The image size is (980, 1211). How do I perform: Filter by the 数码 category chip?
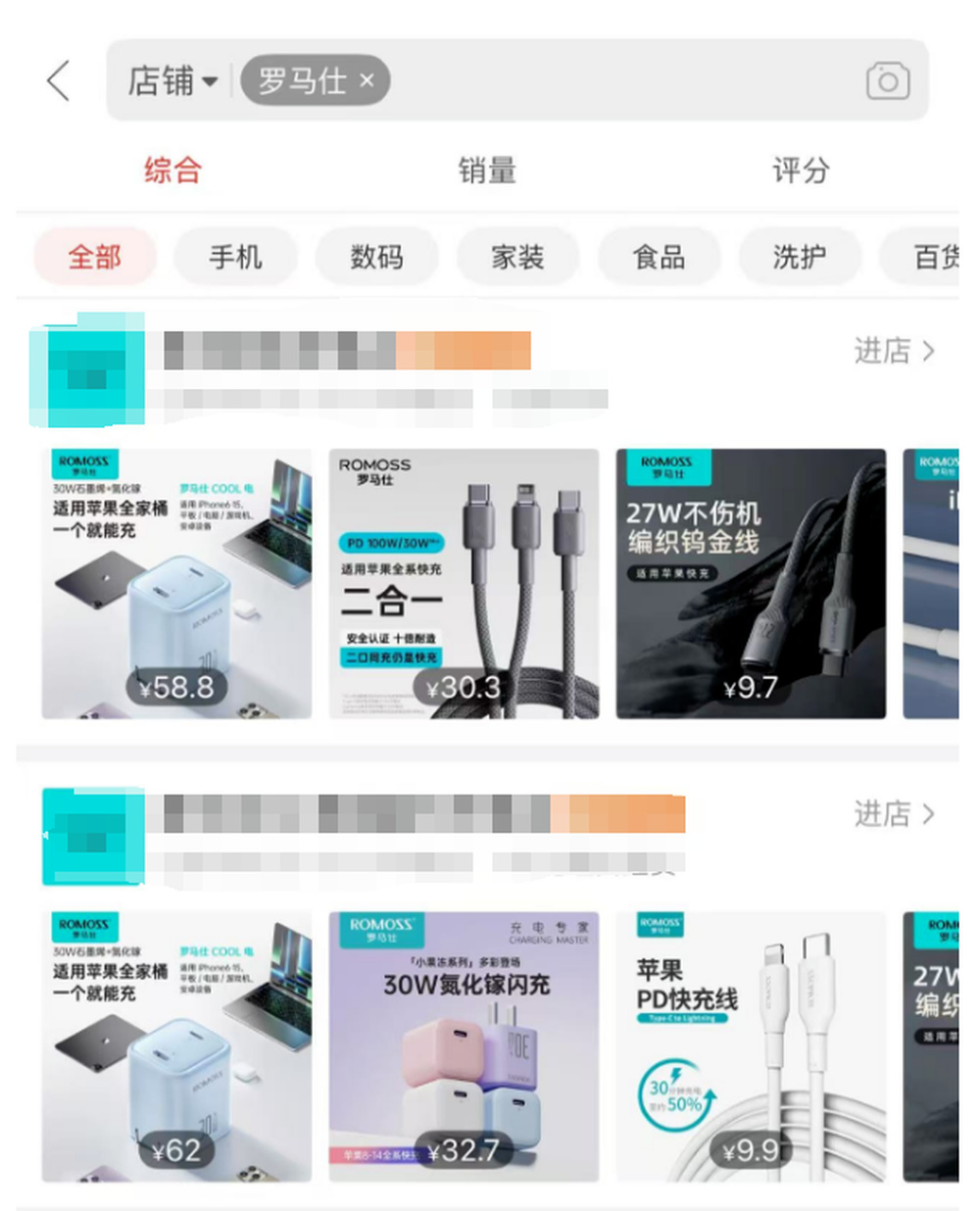(x=376, y=258)
